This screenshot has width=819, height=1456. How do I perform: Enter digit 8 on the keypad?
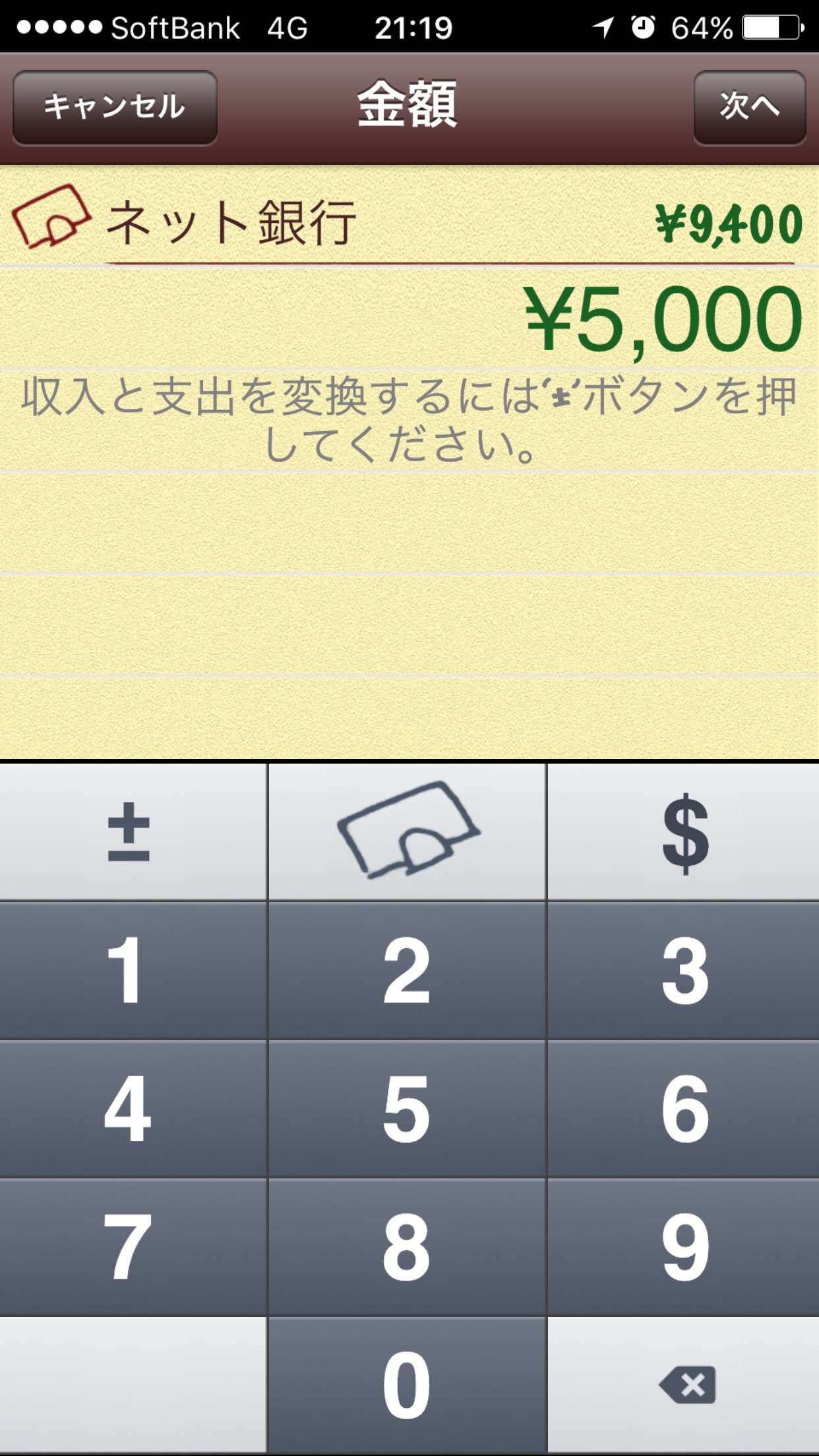pyautogui.click(x=408, y=1248)
